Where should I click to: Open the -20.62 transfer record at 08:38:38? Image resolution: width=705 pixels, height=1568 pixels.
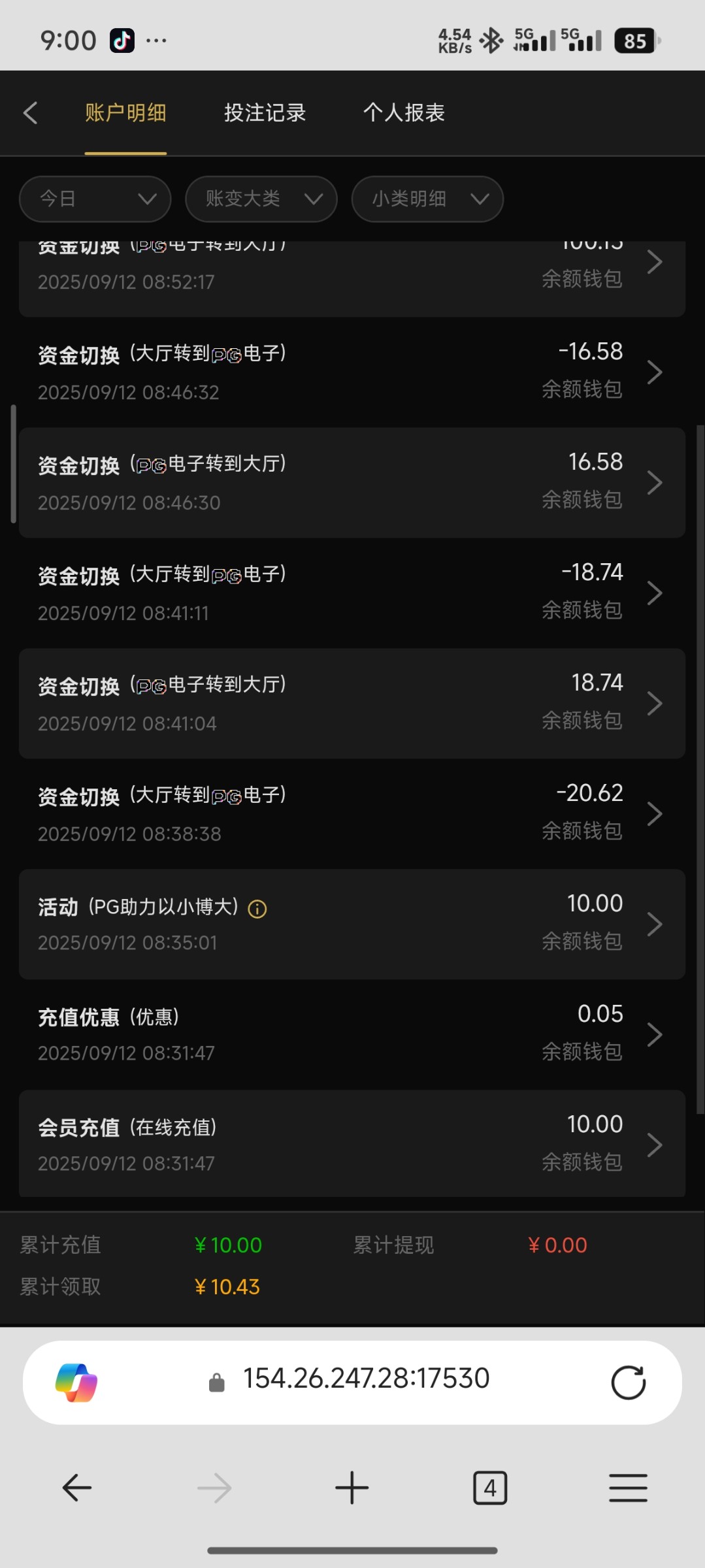tap(352, 814)
